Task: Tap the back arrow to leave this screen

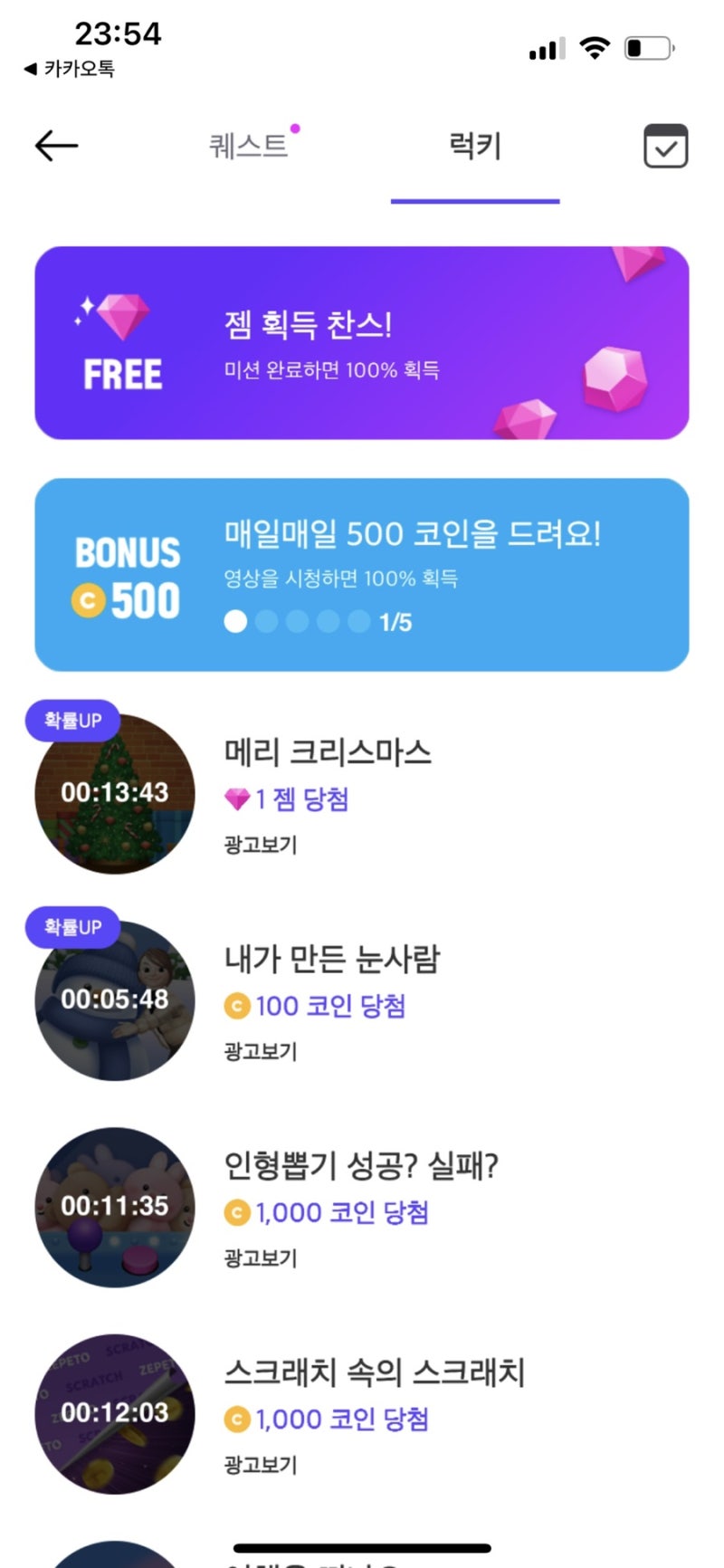Action: point(56,146)
